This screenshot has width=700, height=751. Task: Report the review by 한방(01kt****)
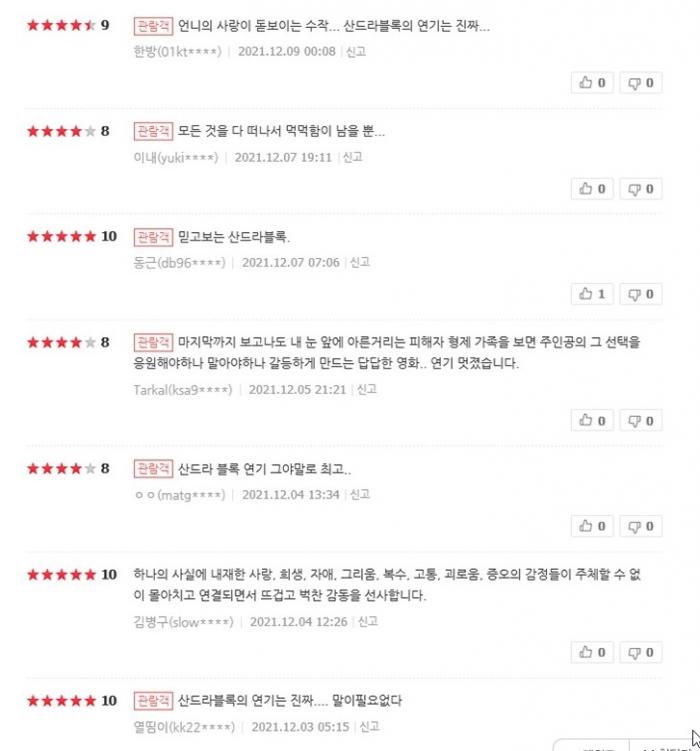tap(356, 51)
